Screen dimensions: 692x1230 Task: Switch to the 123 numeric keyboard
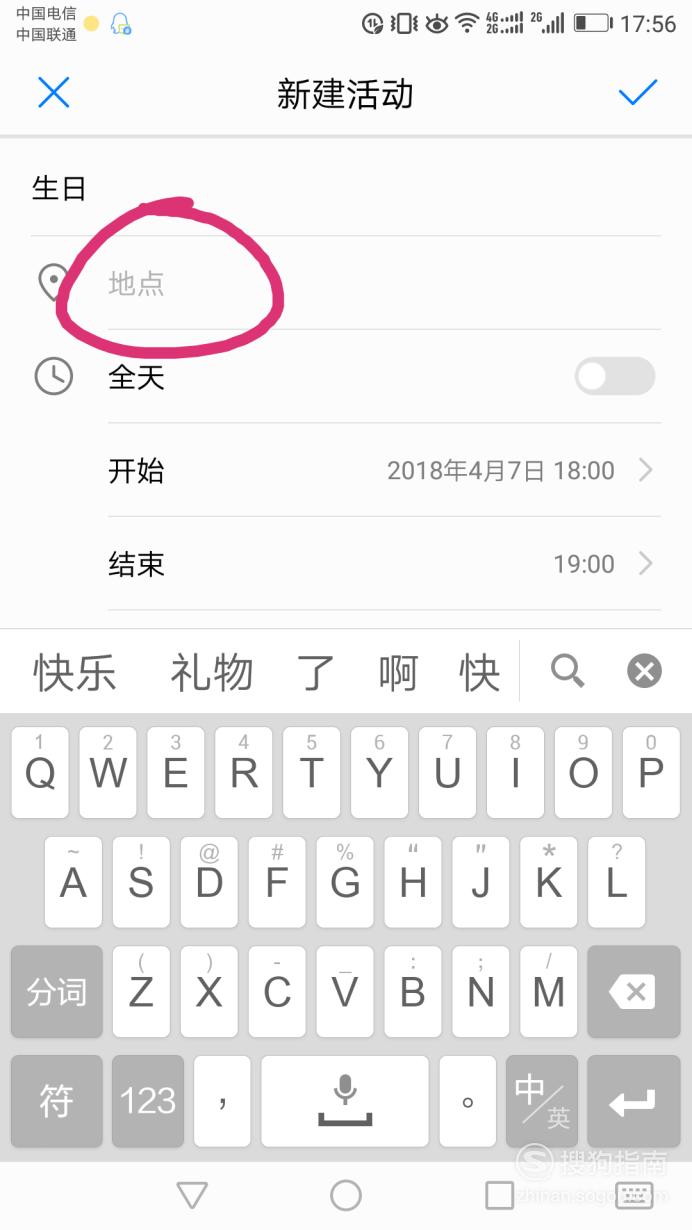point(148,1101)
